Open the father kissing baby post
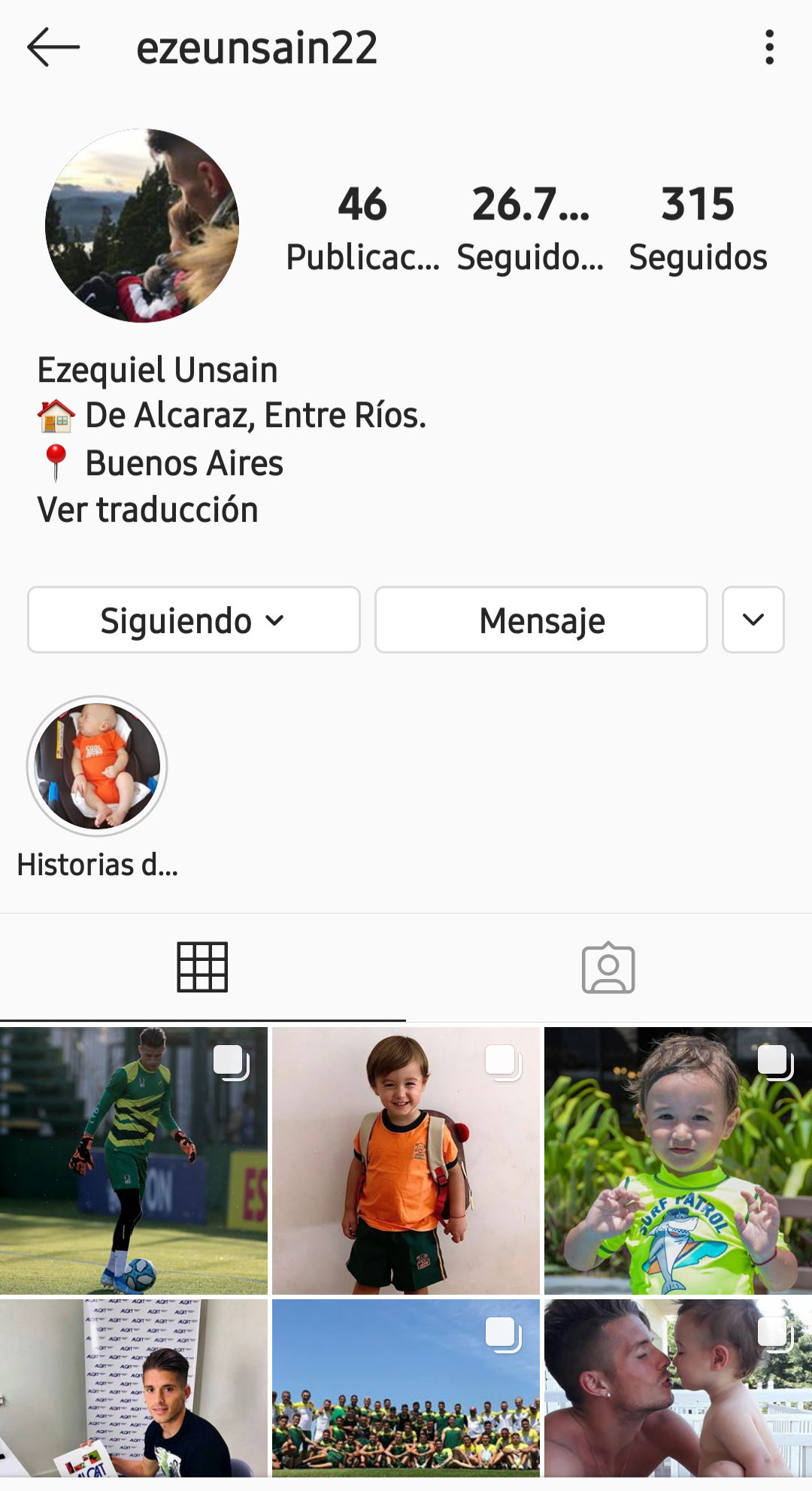The image size is (812, 1491). tap(678, 1388)
